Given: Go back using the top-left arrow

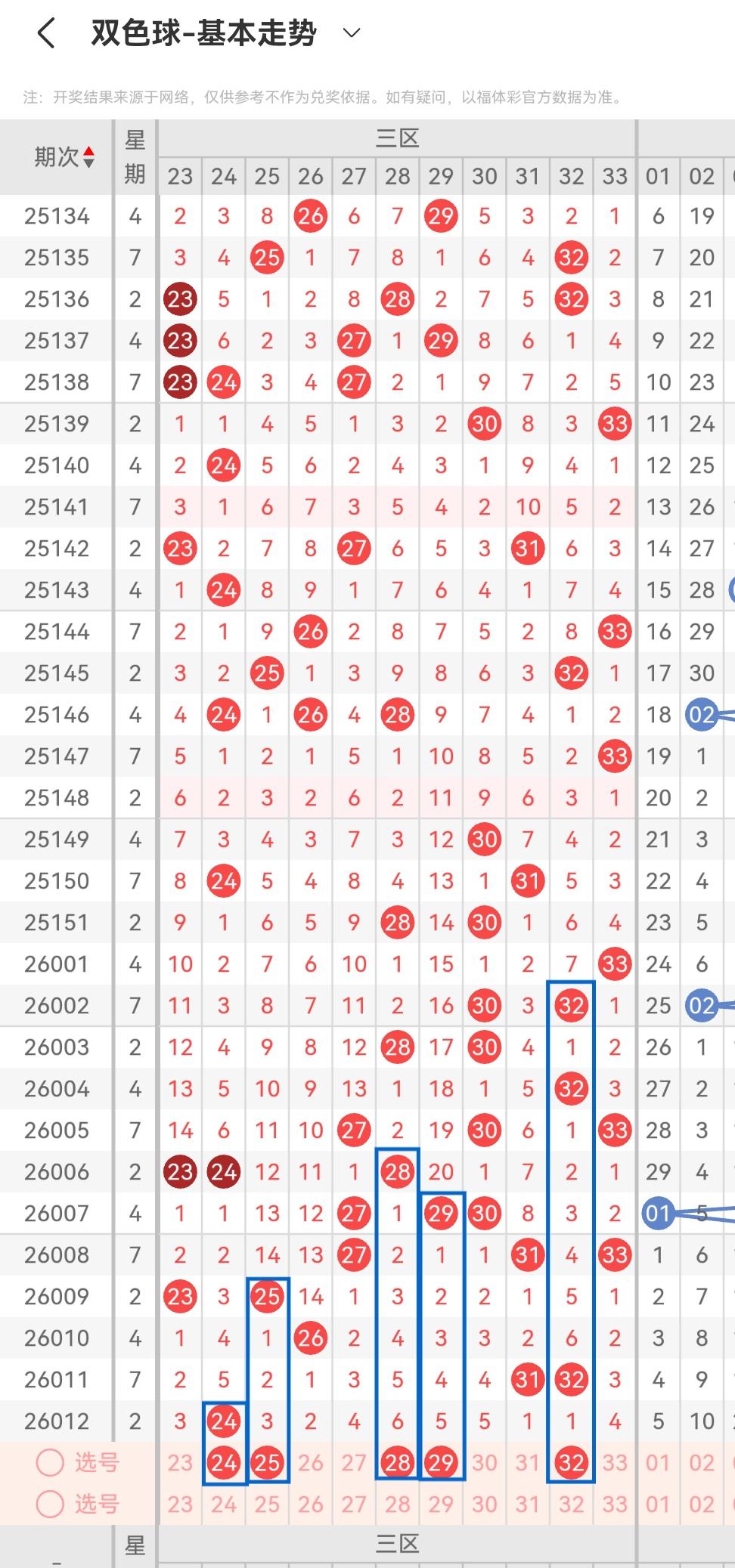Looking at the screenshot, I should click(x=47, y=34).
